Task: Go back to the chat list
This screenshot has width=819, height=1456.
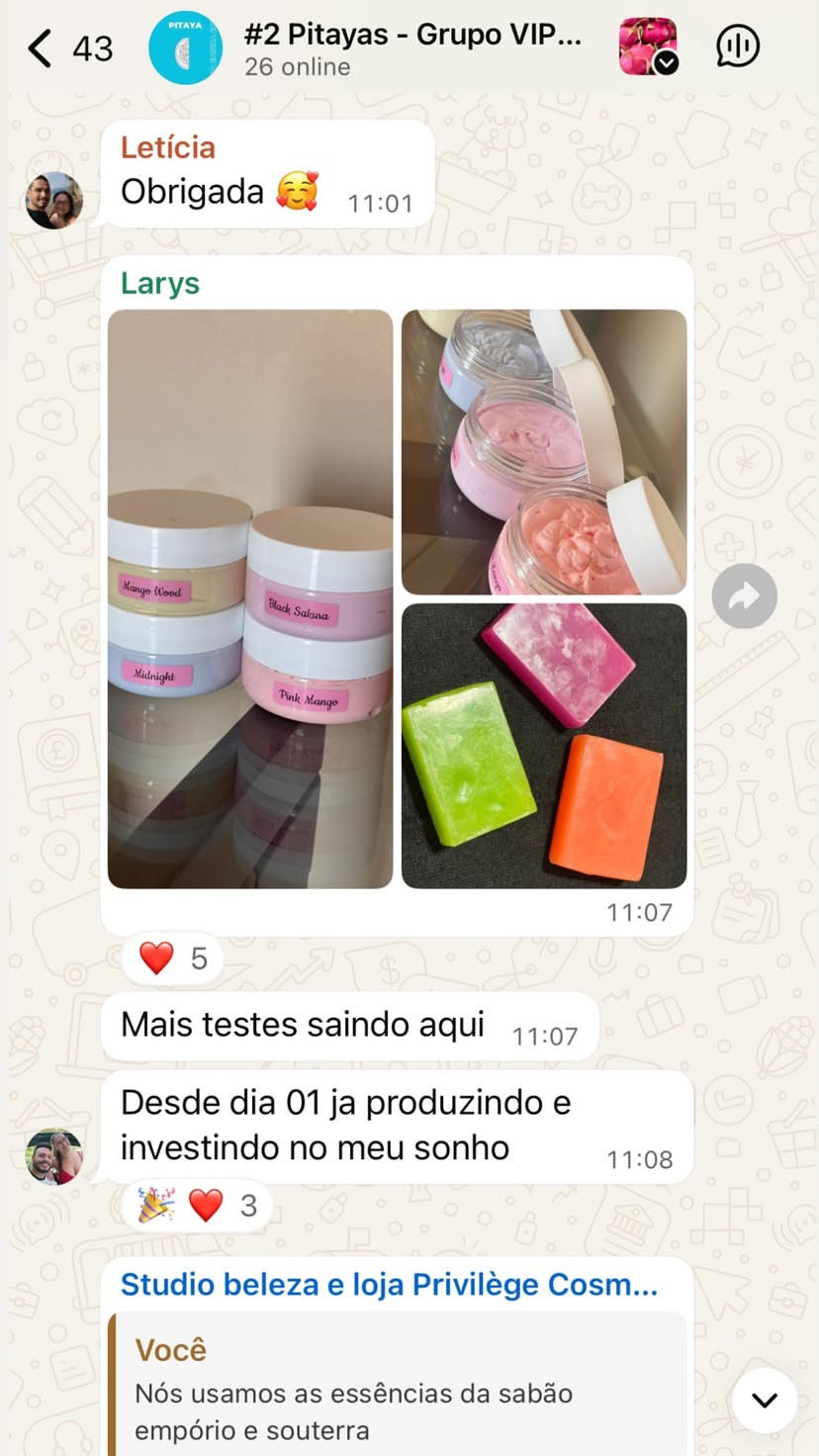Action: 41,49
